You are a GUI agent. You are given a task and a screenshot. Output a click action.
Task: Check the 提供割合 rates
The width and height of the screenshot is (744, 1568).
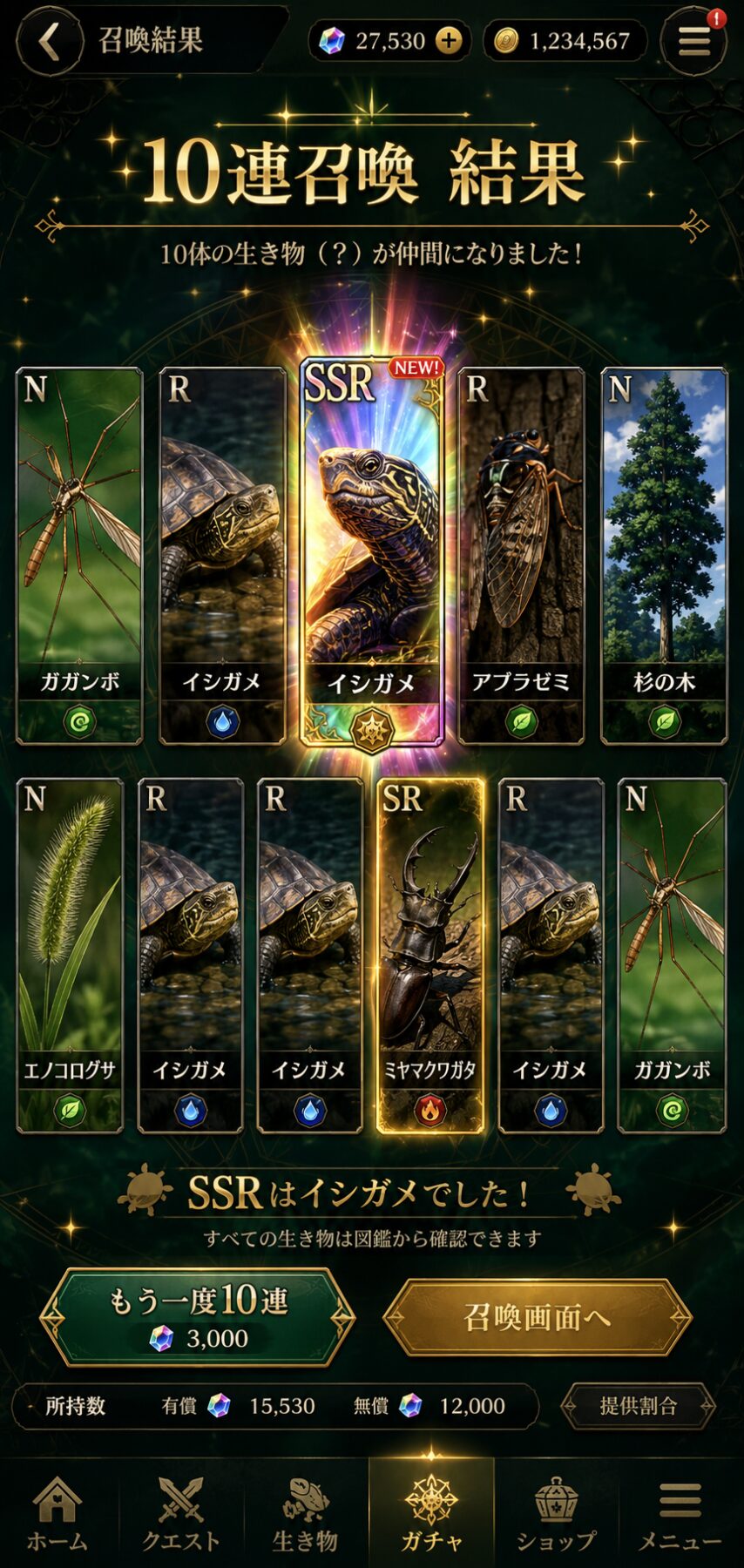tap(638, 1406)
